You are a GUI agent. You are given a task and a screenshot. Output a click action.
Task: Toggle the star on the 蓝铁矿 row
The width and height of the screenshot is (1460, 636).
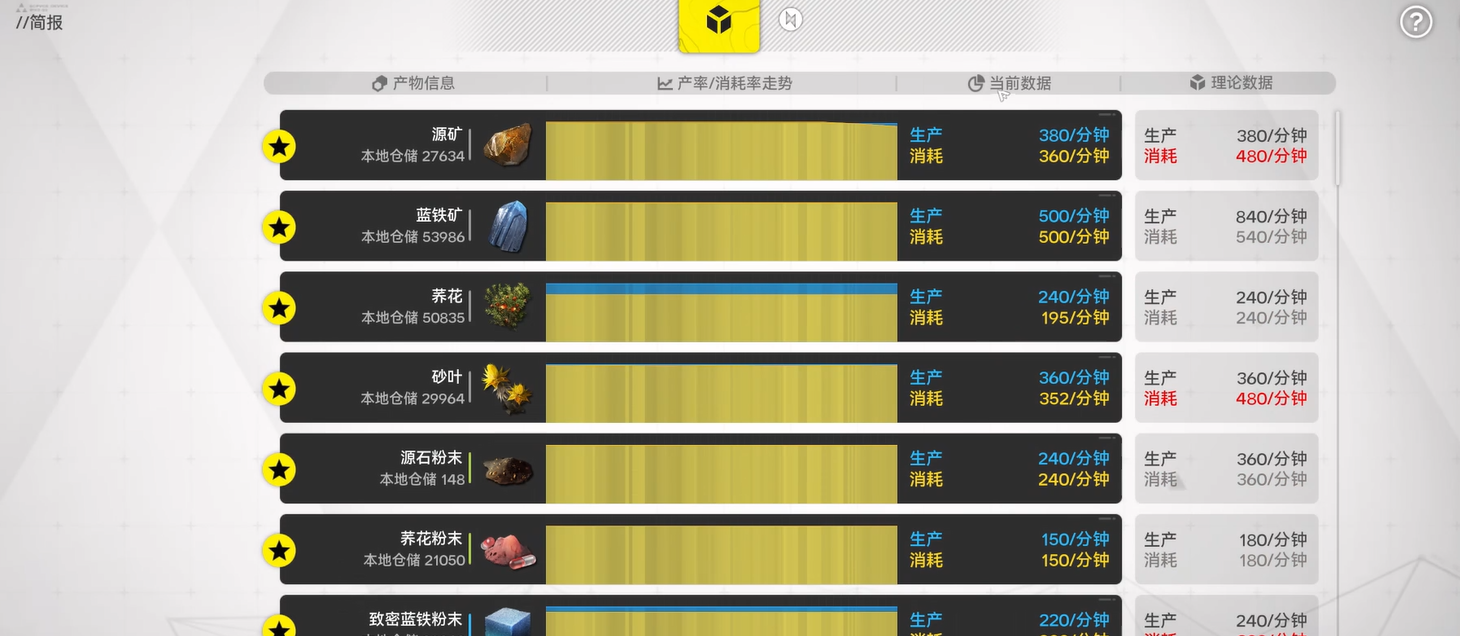click(x=279, y=227)
